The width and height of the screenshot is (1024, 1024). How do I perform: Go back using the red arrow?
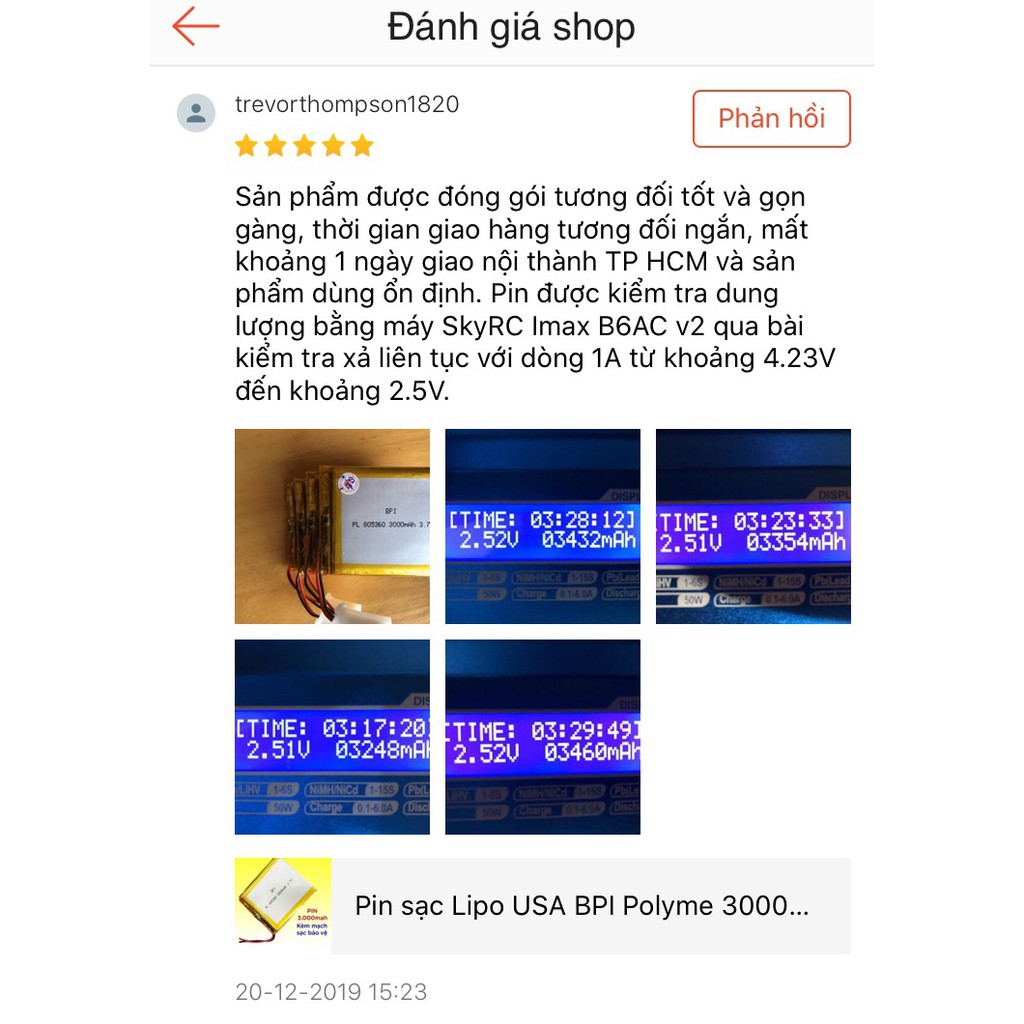coord(195,27)
